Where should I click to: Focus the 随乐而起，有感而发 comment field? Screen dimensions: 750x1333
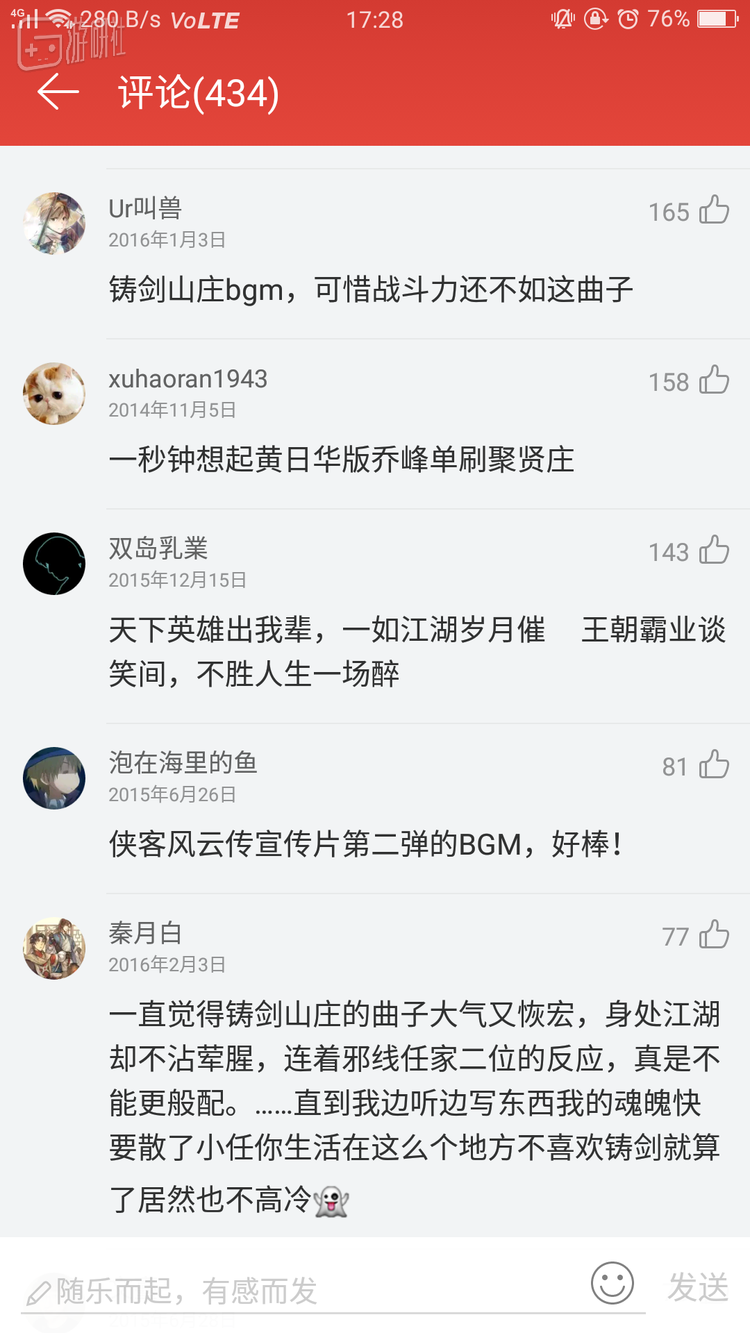300,1291
